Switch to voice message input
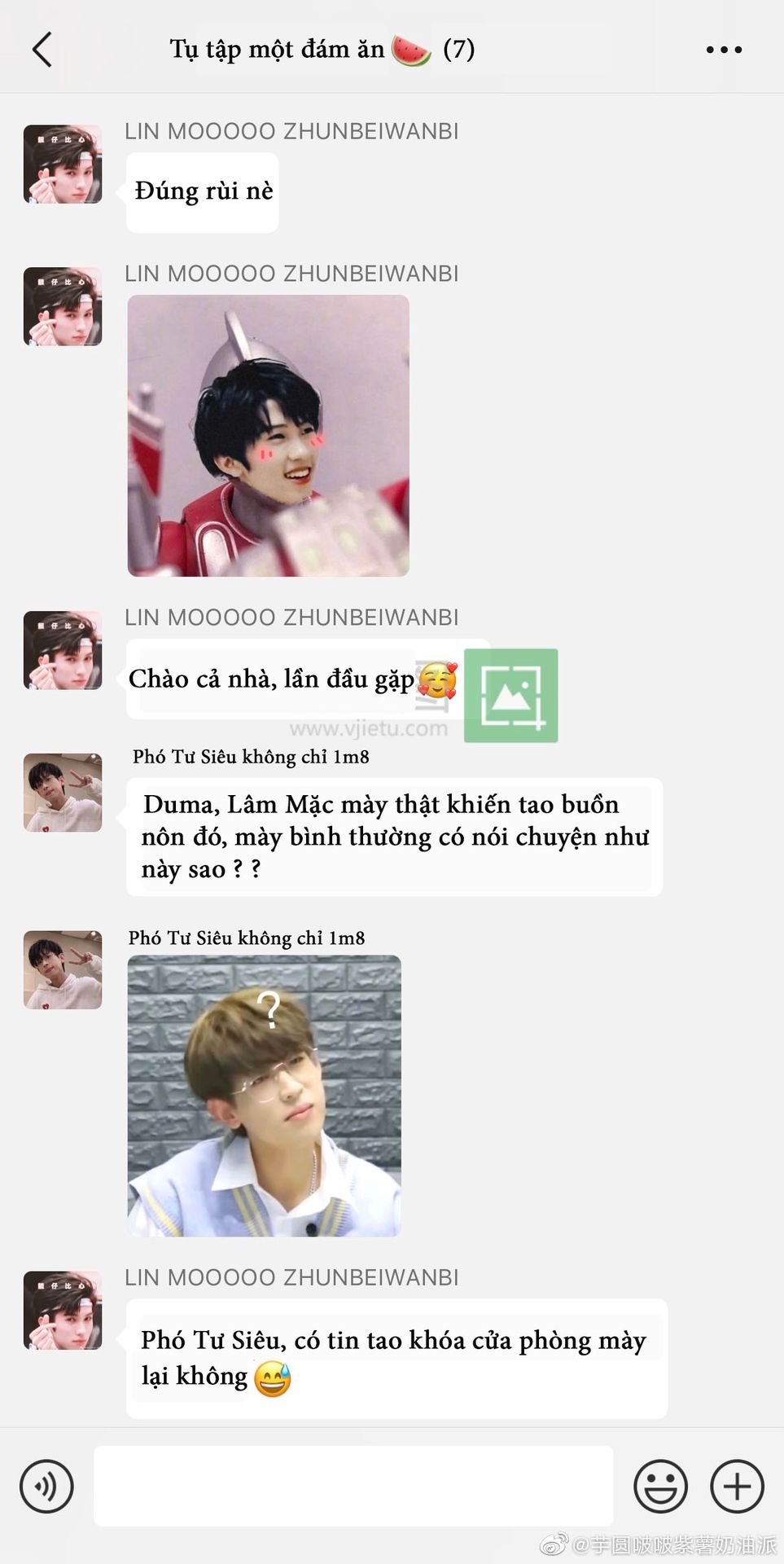Screen dimensions: 784x1564 click(x=46, y=1486)
